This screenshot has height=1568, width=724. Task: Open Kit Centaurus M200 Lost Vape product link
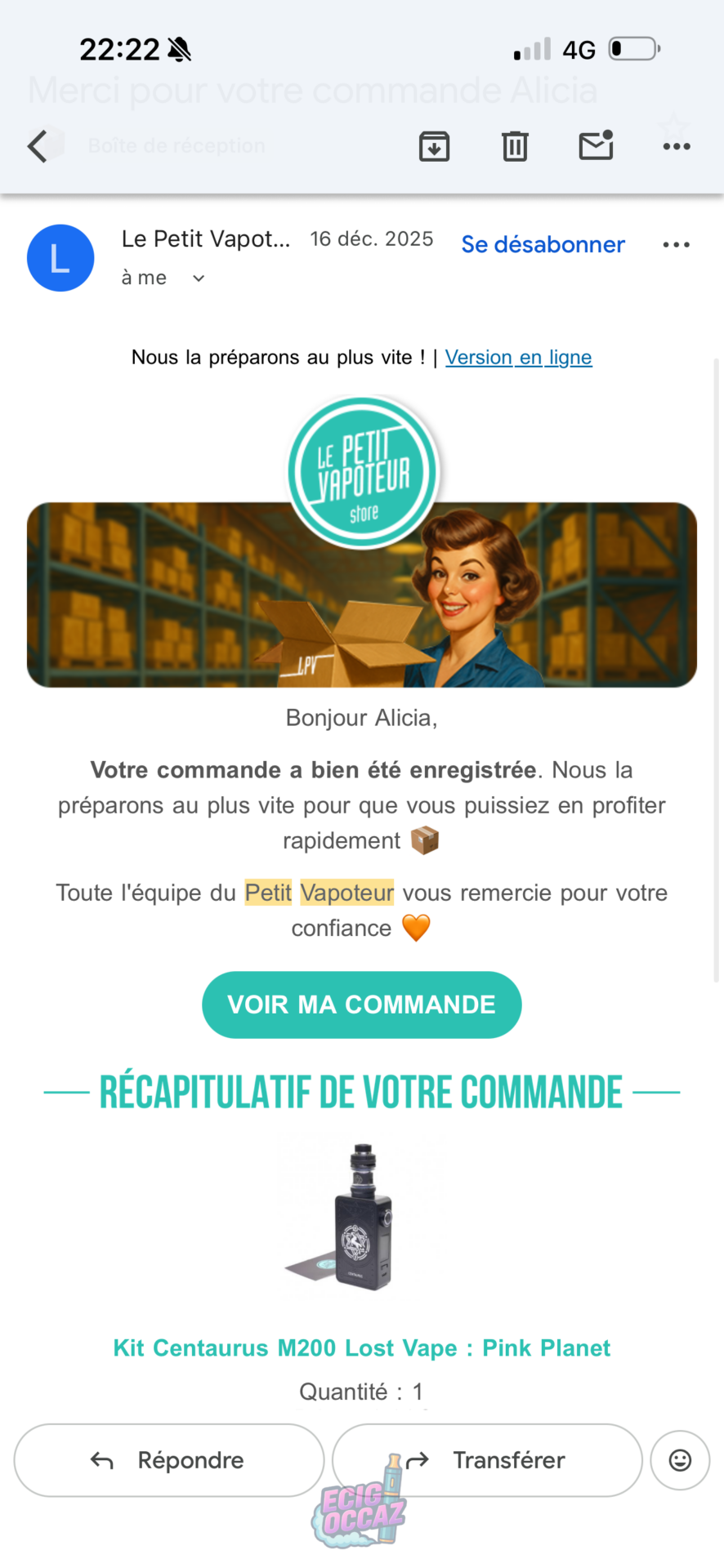click(361, 1347)
